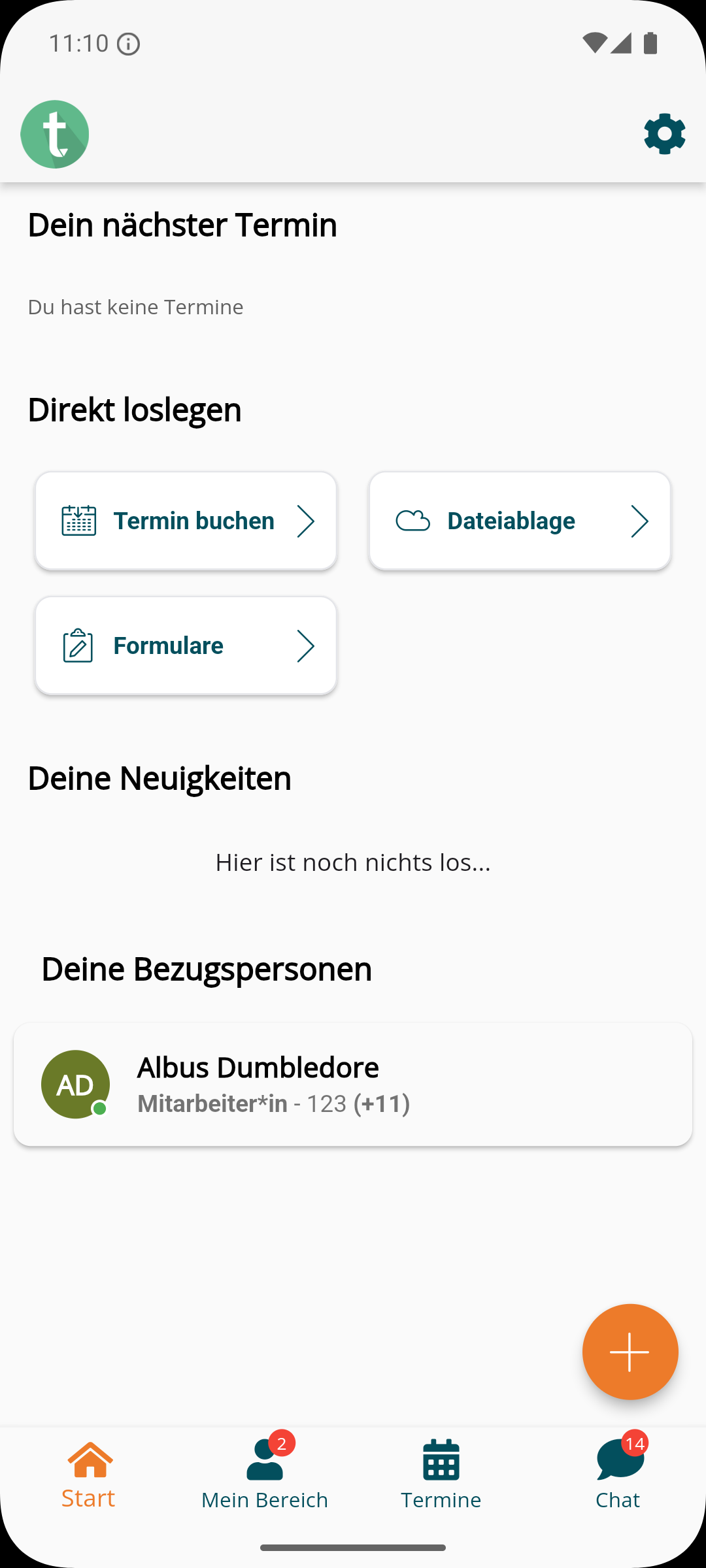Open the Formulare section
The width and height of the screenshot is (706, 1568).
[186, 645]
